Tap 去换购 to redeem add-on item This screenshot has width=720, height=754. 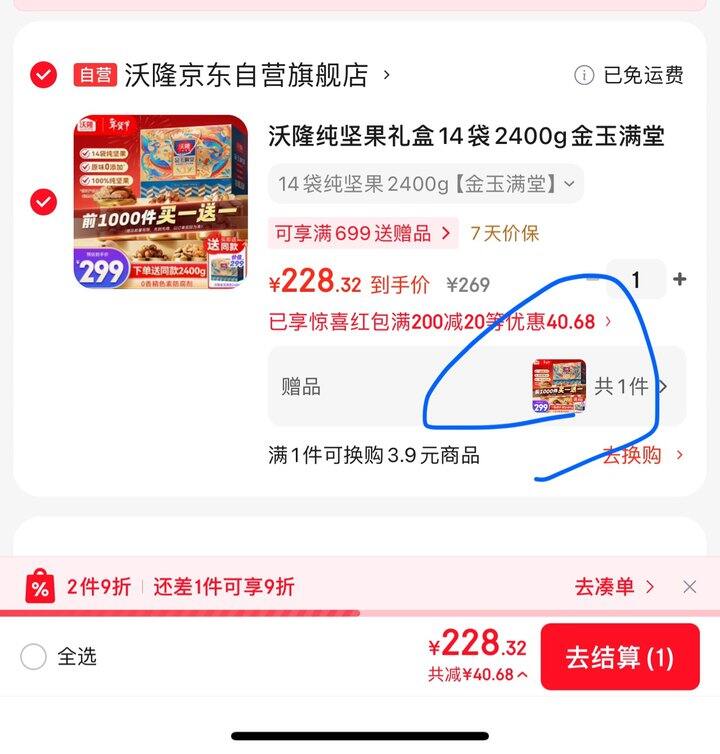tap(642, 455)
